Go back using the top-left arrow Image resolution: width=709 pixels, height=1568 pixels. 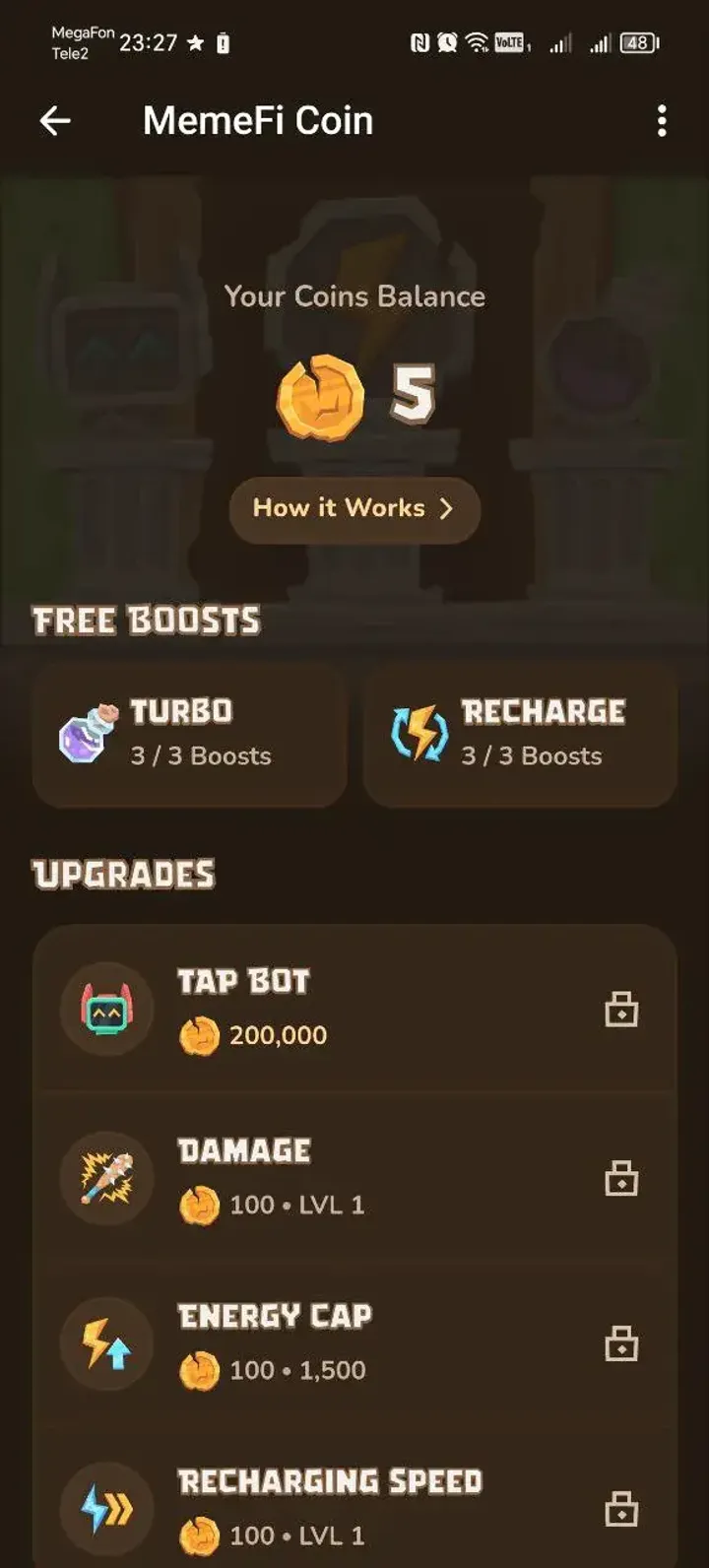(55, 121)
